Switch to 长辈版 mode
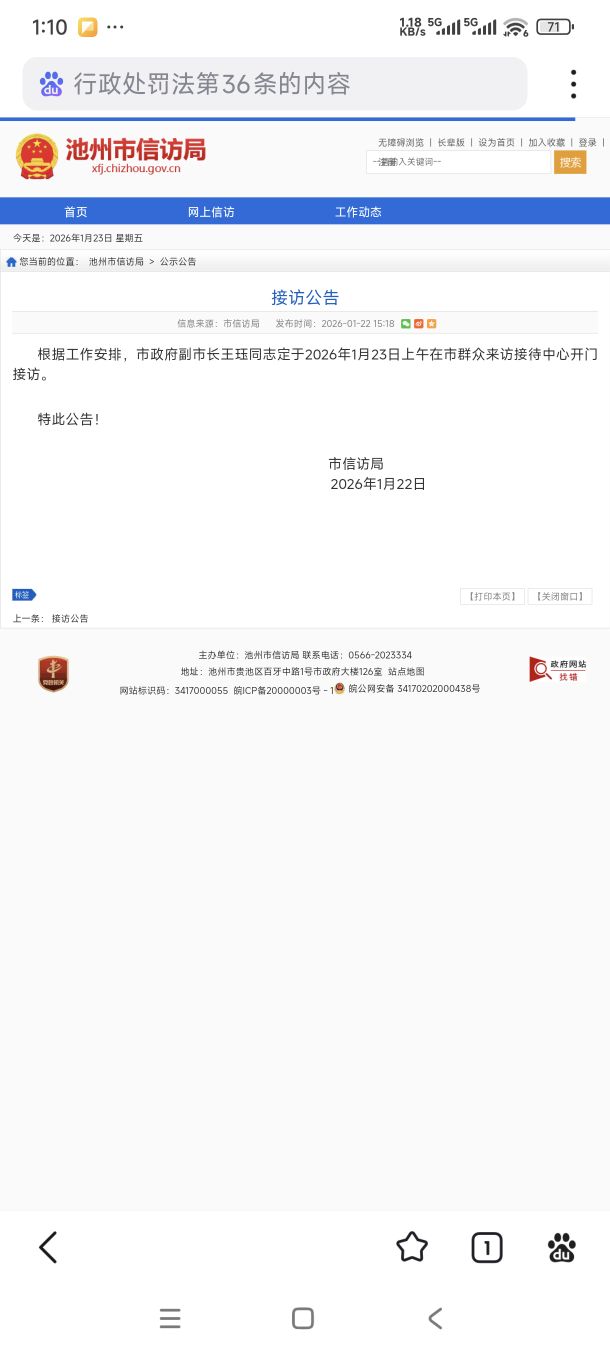 (x=451, y=143)
